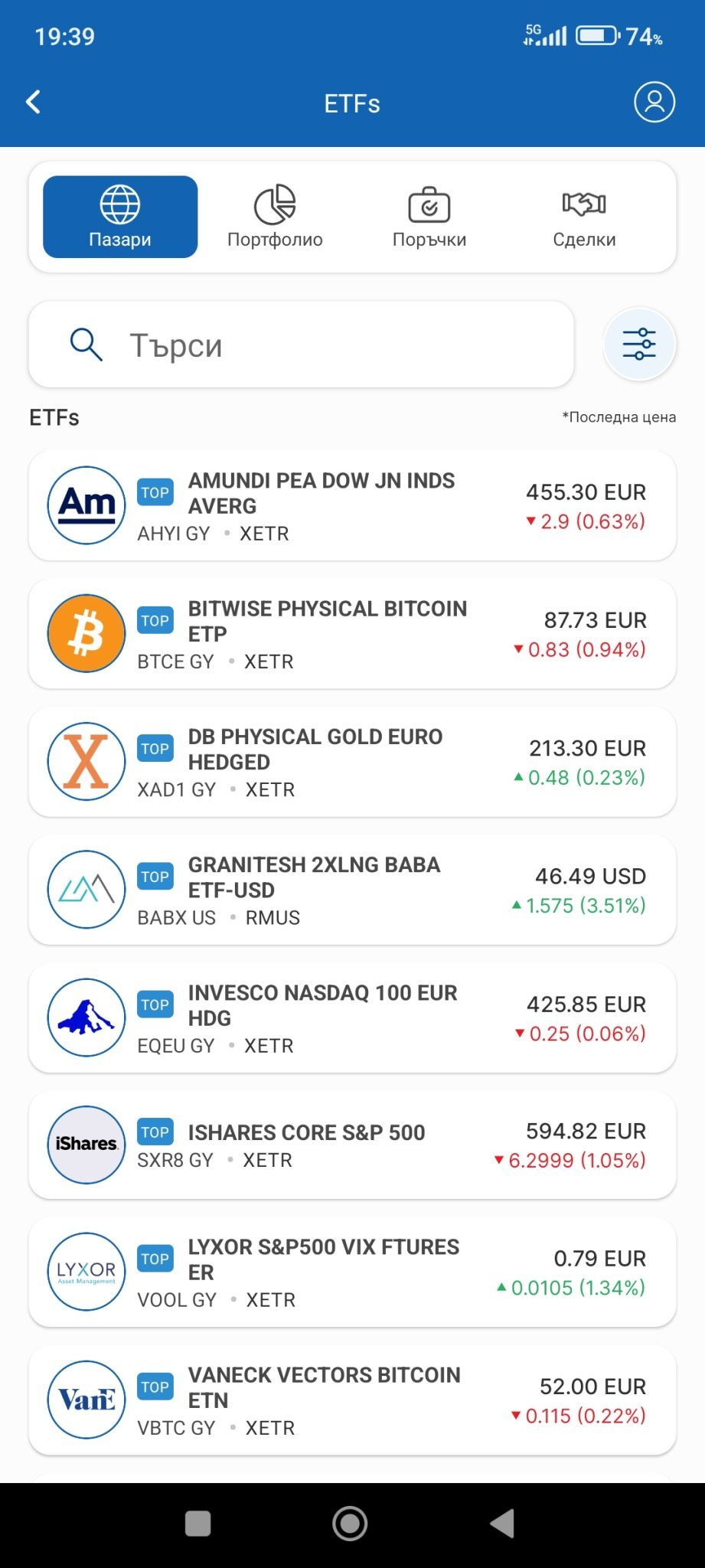Open BITWISE PHYSICAL BITCOIN ETP details
705x1568 pixels.
[352, 634]
